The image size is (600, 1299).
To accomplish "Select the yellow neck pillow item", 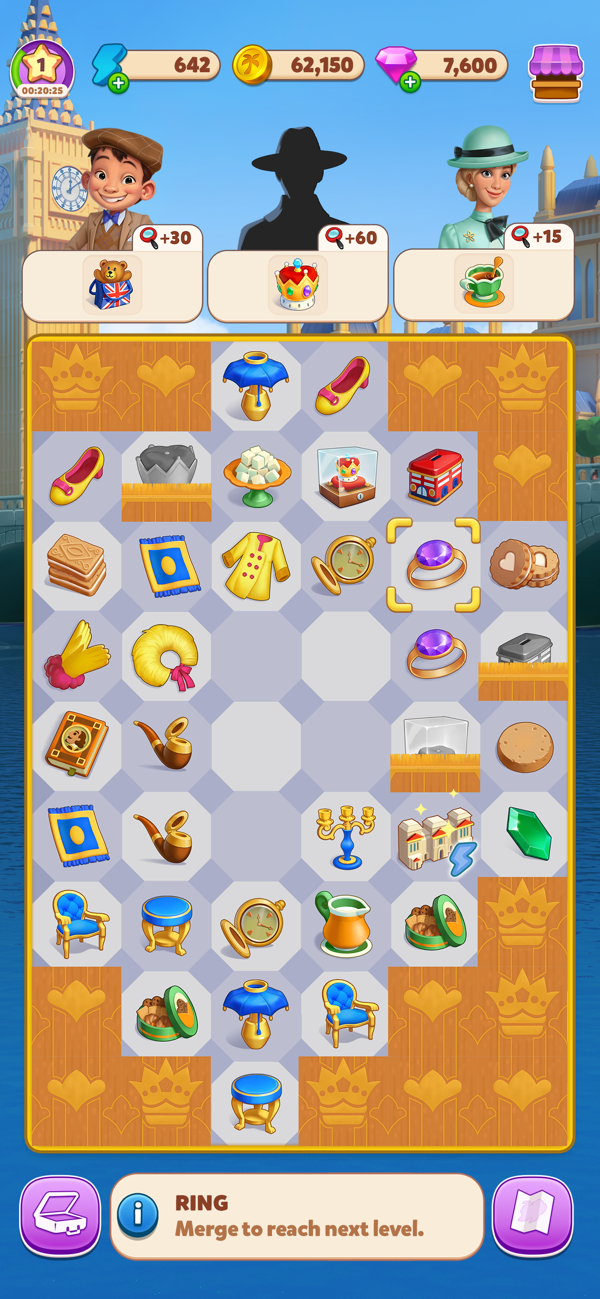I will point(165,656).
